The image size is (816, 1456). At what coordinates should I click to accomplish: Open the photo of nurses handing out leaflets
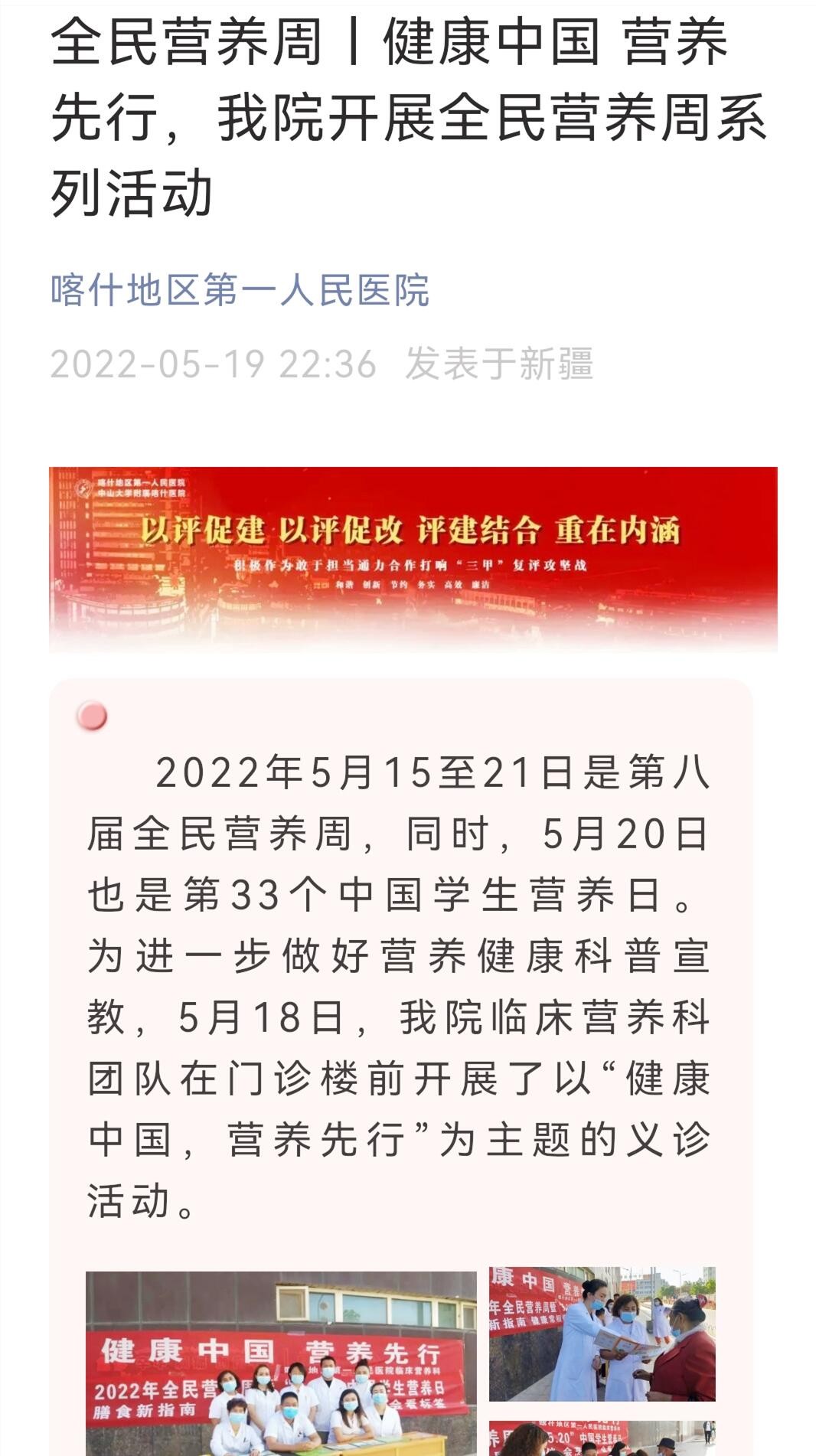pos(602,1334)
